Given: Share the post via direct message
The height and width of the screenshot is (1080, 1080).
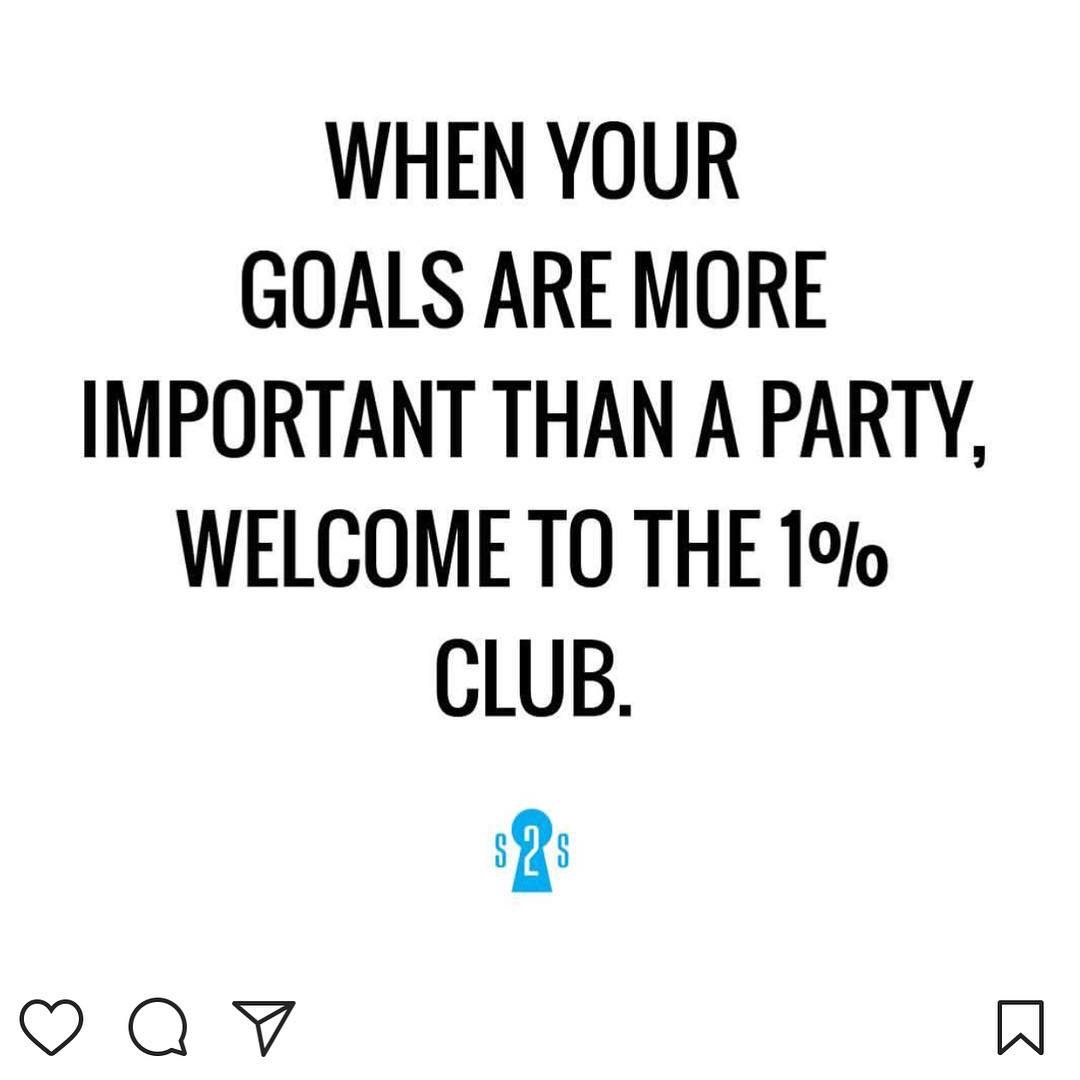Looking at the screenshot, I should [x=263, y=1027].
